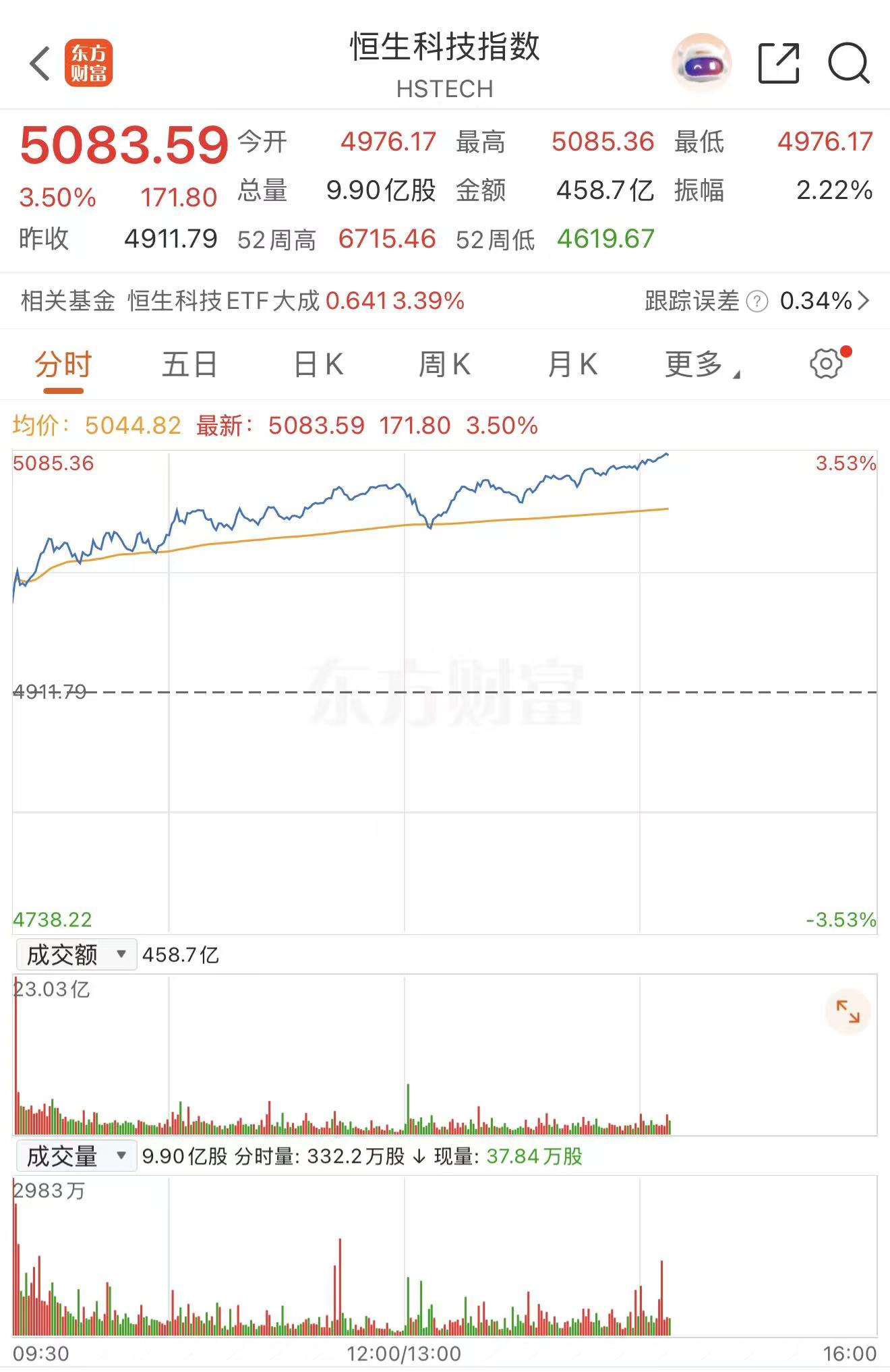The height and width of the screenshot is (1372, 890).
Task: Open related fund 恒生科技ETF大成
Action: pyautogui.click(x=222, y=301)
